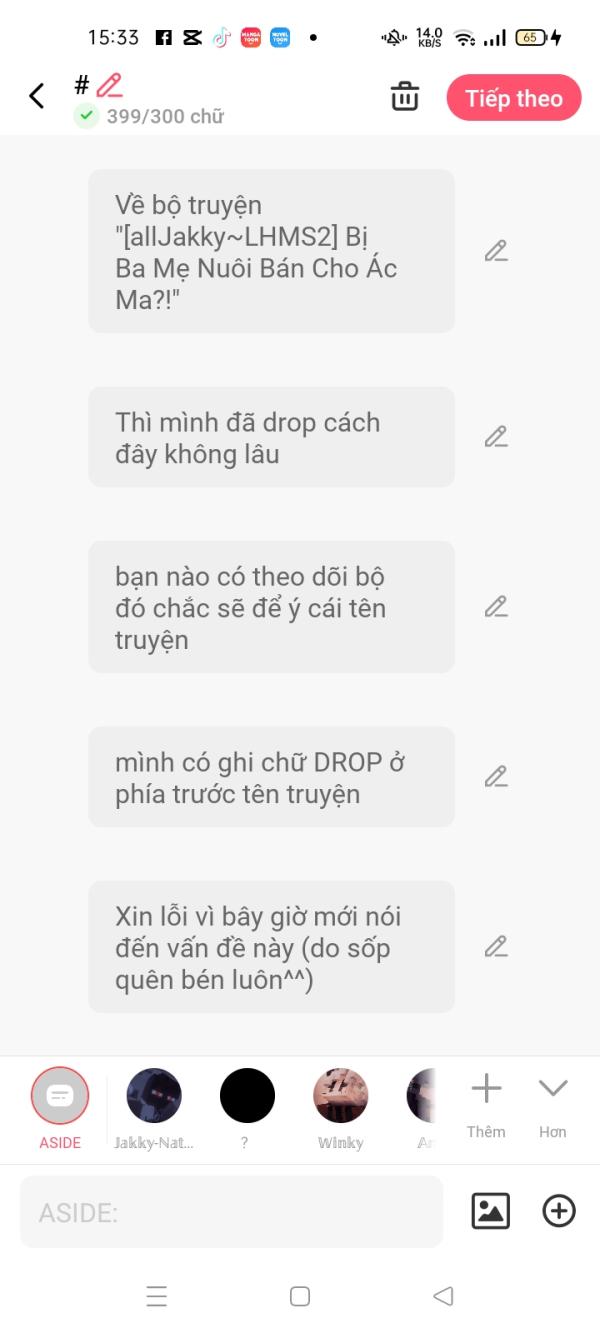Edit the message starting "Xin lỗi vì"
Viewport: 600px width, 1333px height.
496,947
